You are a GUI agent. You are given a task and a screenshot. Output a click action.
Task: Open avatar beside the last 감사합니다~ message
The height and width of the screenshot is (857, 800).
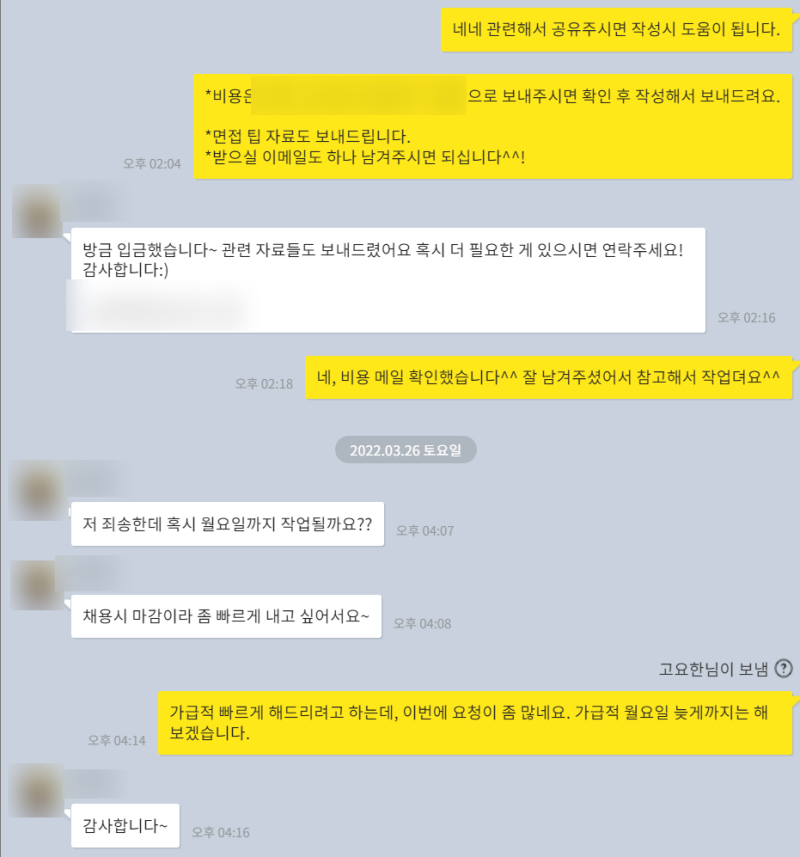coord(35,792)
